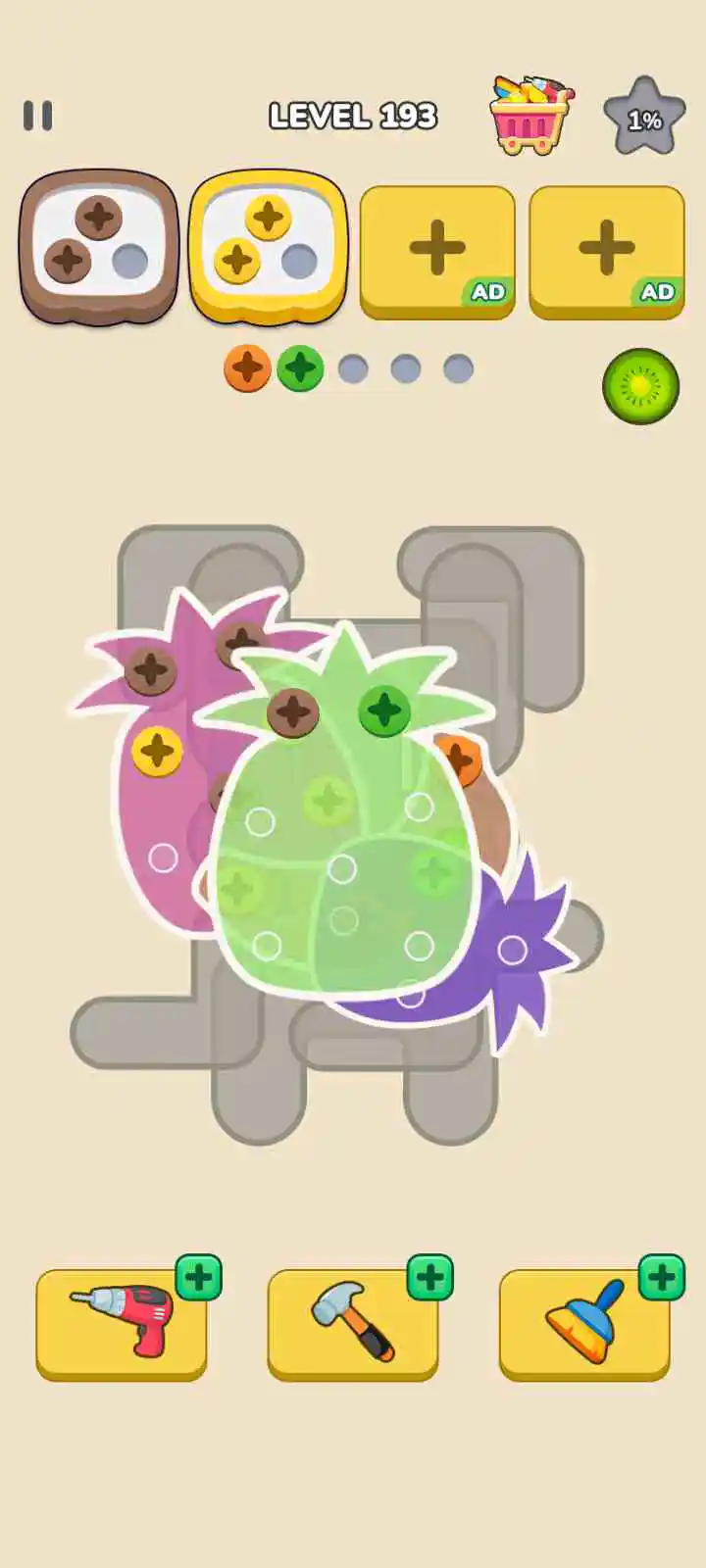The image size is (706, 1568).
Task: Tap the star progress badge
Action: [643, 117]
